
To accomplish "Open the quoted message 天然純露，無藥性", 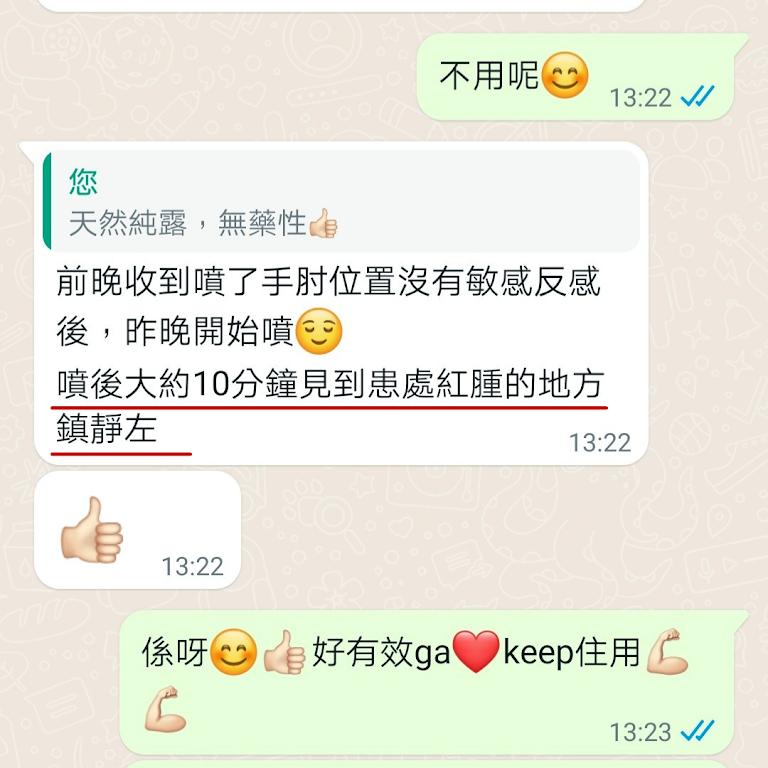I will (x=340, y=203).
